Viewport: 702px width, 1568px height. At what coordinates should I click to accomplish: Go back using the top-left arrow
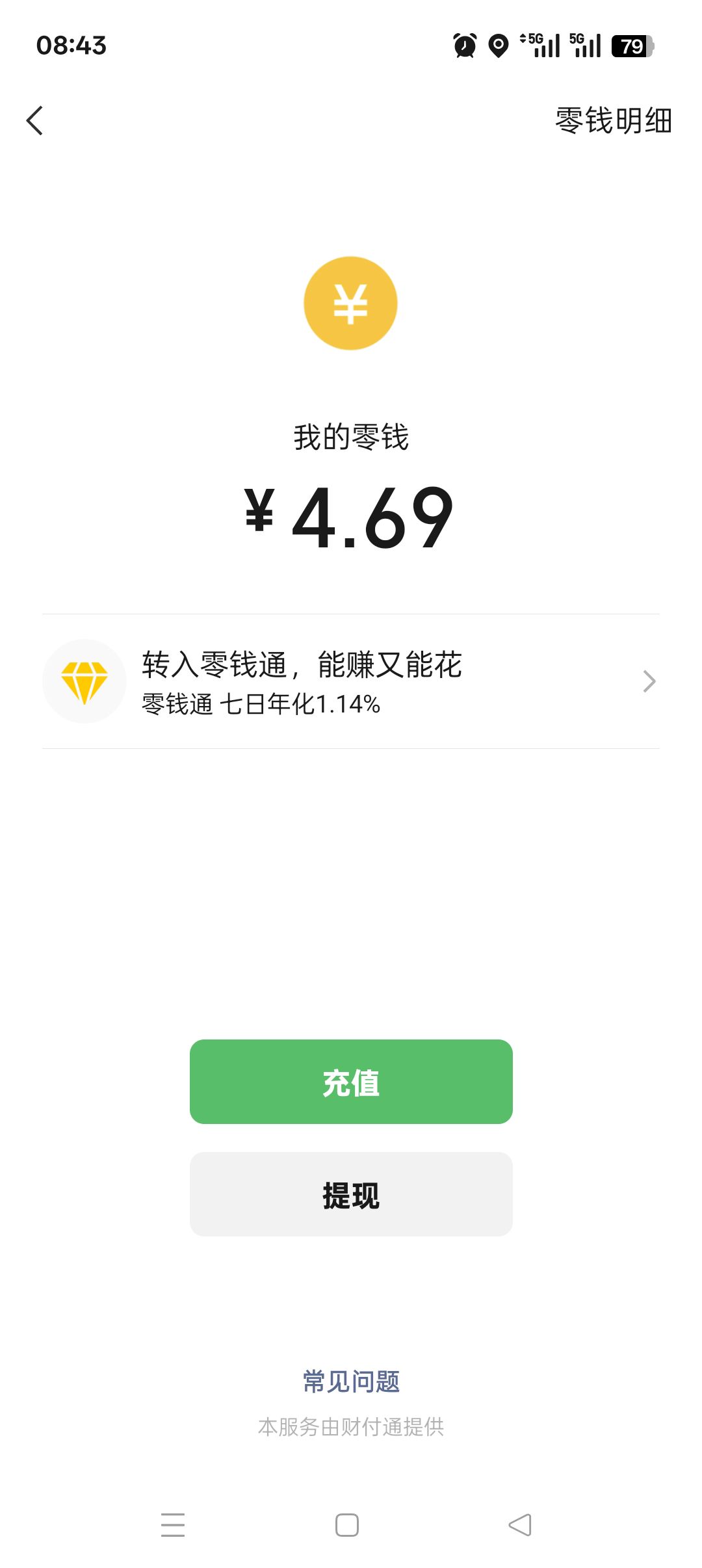[x=35, y=121]
